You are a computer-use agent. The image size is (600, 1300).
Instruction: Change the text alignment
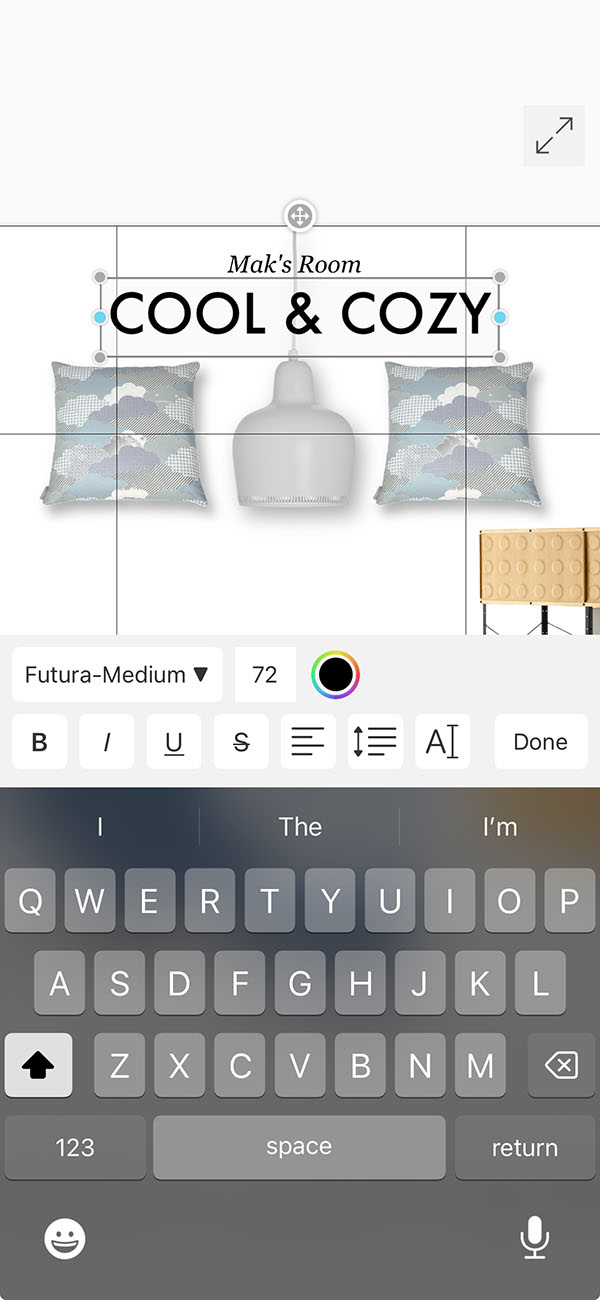[308, 742]
